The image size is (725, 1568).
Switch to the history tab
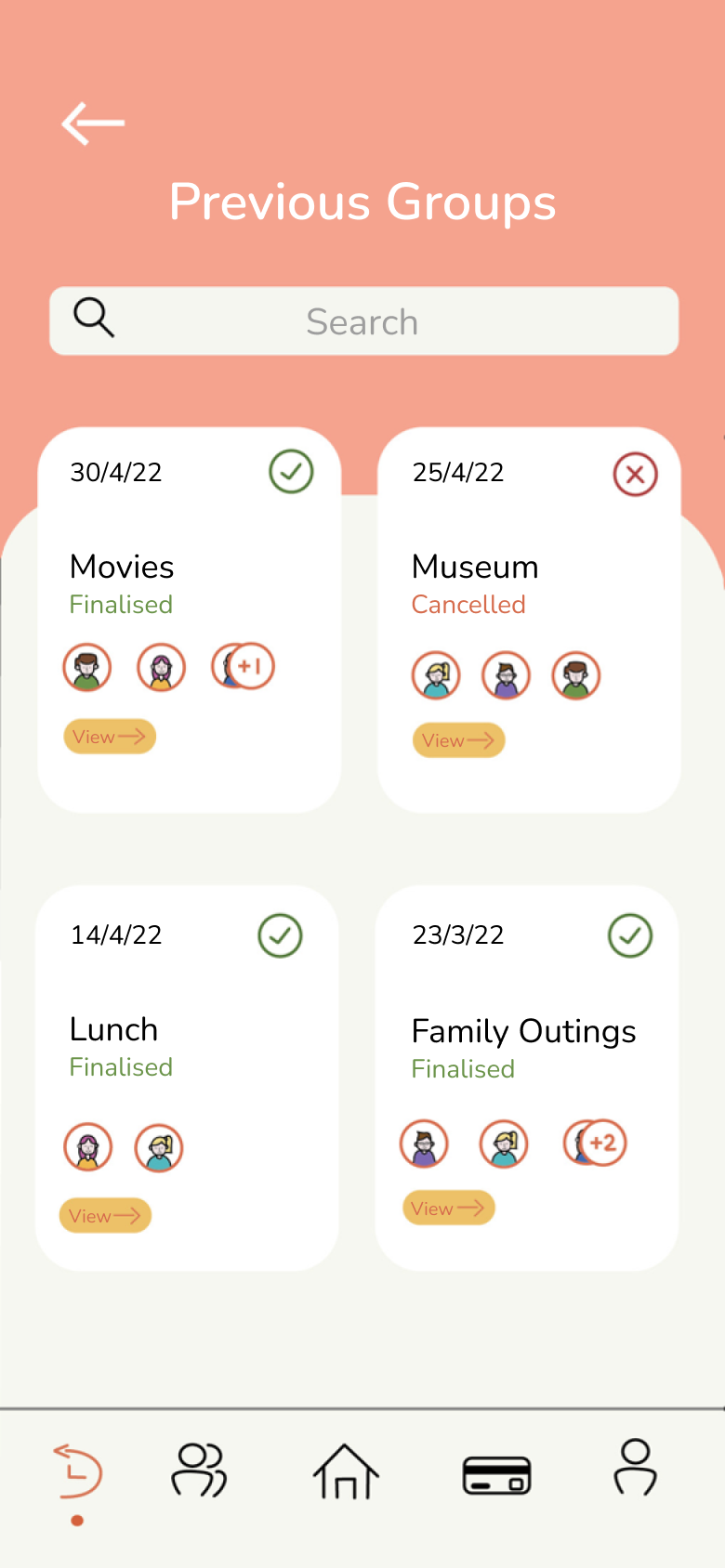pos(78,1472)
